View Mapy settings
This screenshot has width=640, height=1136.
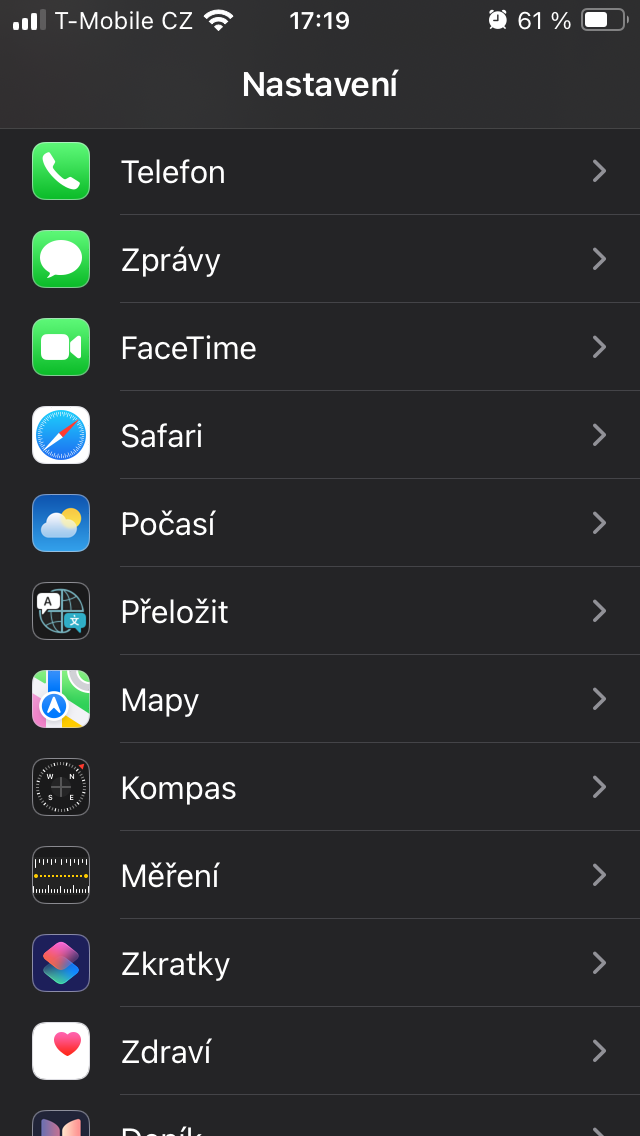click(320, 700)
